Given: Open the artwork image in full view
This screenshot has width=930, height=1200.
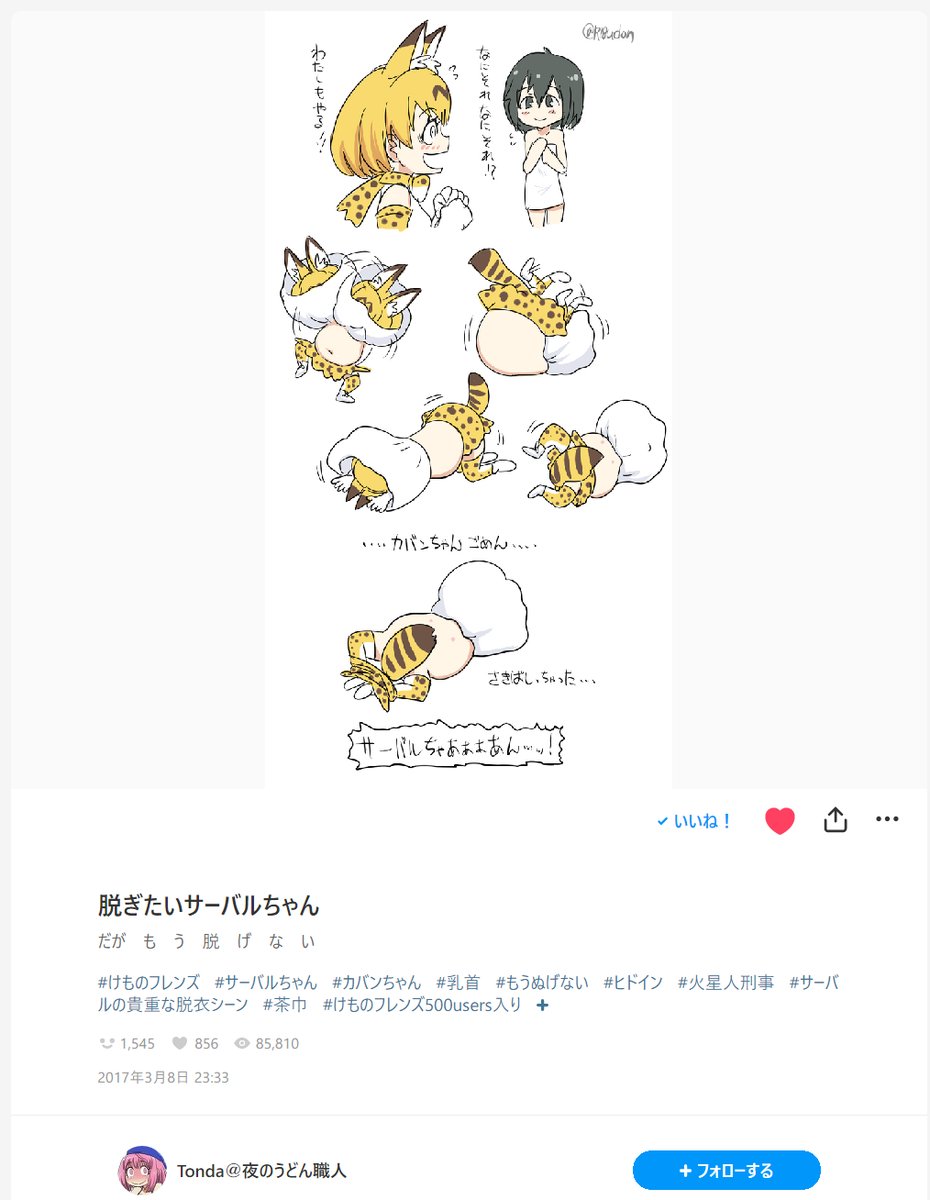Looking at the screenshot, I should pyautogui.click(x=468, y=400).
